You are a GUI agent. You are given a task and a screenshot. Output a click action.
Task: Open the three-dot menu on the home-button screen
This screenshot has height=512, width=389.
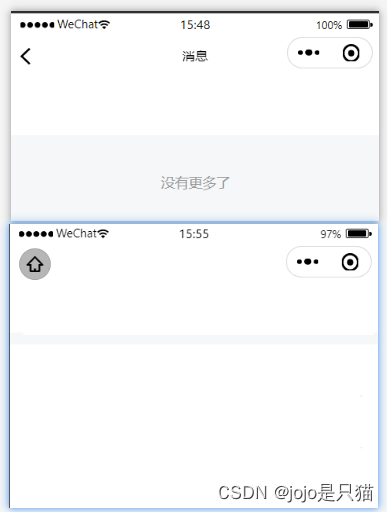coord(307,262)
